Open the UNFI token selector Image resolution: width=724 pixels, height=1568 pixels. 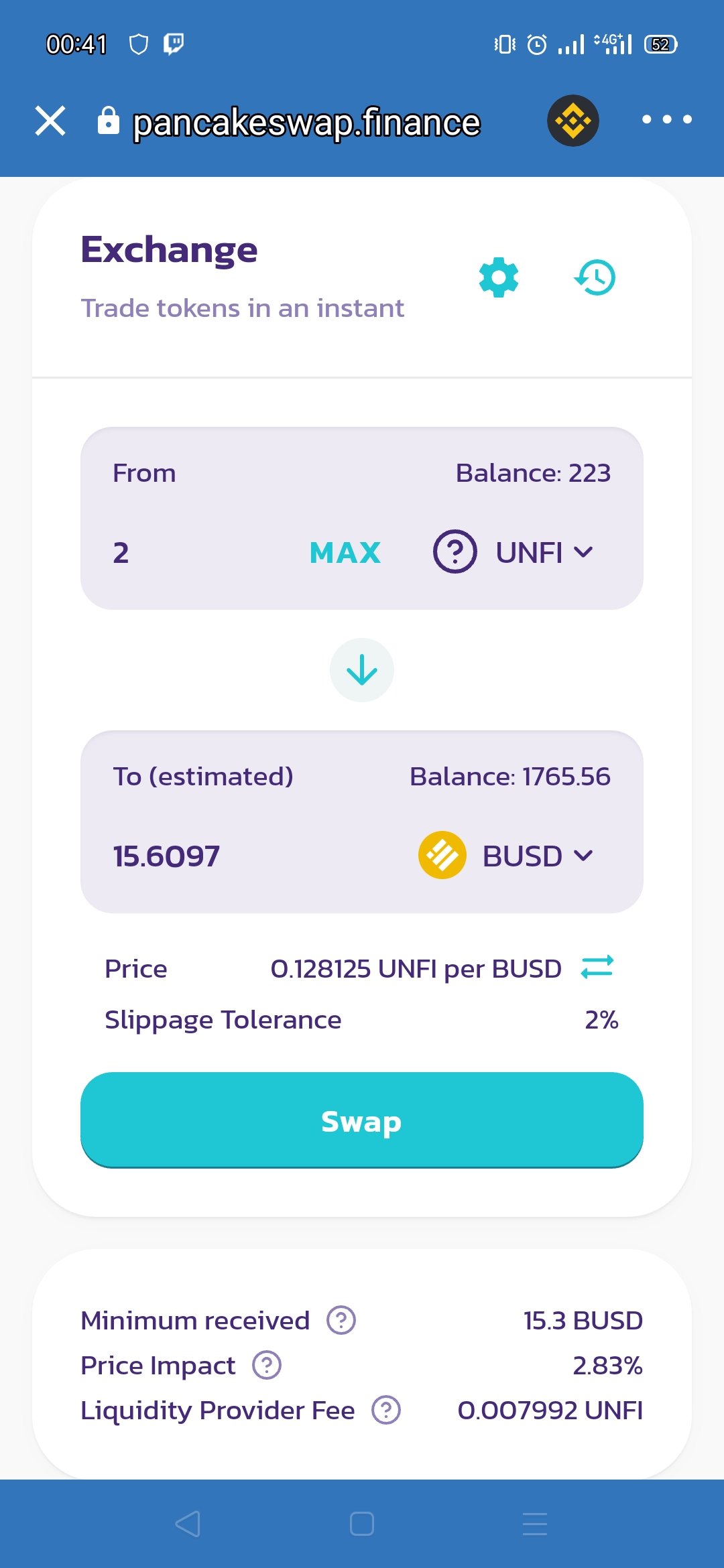point(514,552)
